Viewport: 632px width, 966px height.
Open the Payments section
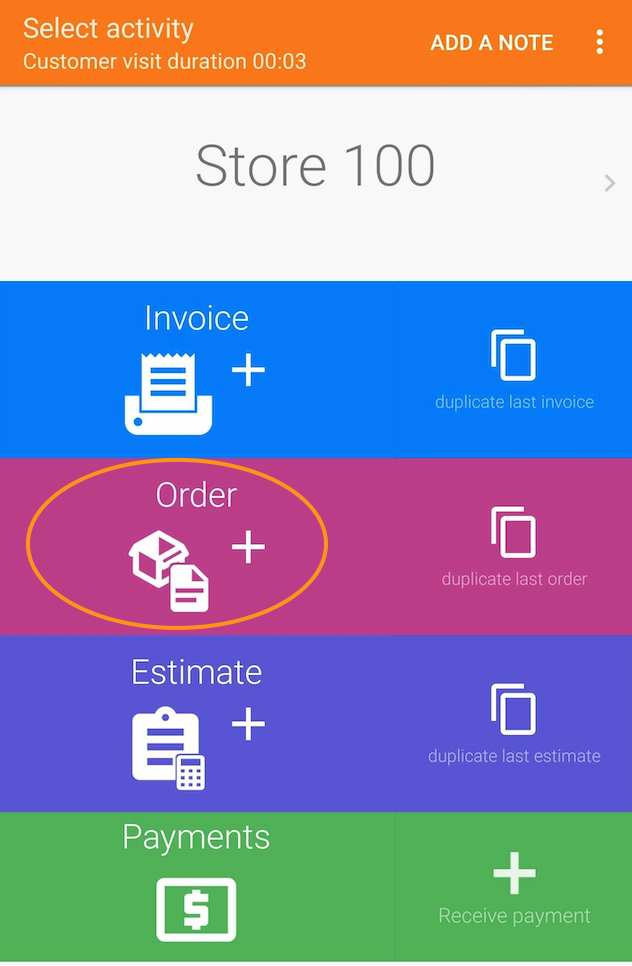pos(197,884)
